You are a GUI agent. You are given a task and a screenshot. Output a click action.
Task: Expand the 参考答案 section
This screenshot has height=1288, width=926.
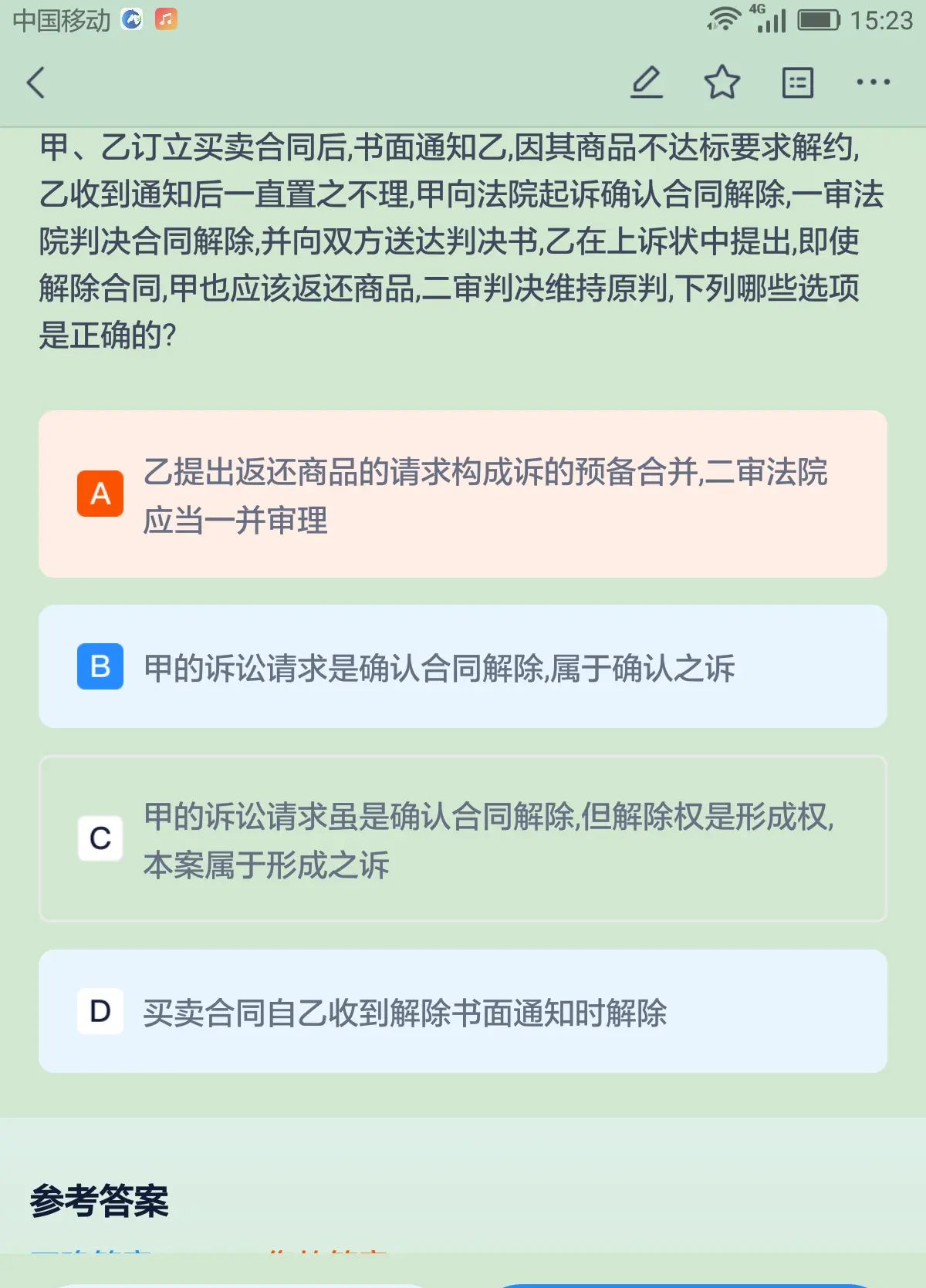(x=100, y=1199)
